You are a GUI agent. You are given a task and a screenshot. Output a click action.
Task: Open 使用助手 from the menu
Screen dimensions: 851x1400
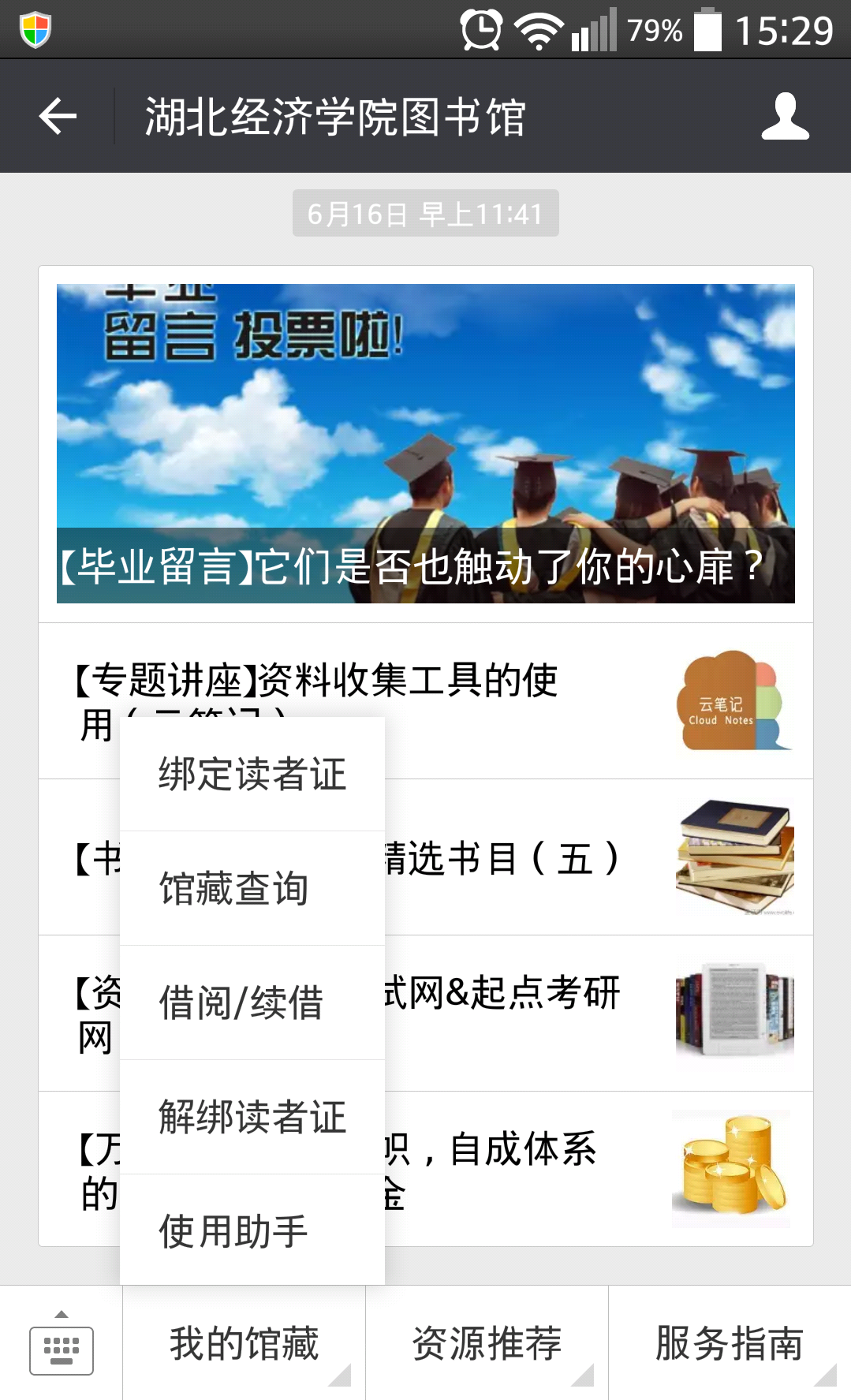pos(252,1230)
